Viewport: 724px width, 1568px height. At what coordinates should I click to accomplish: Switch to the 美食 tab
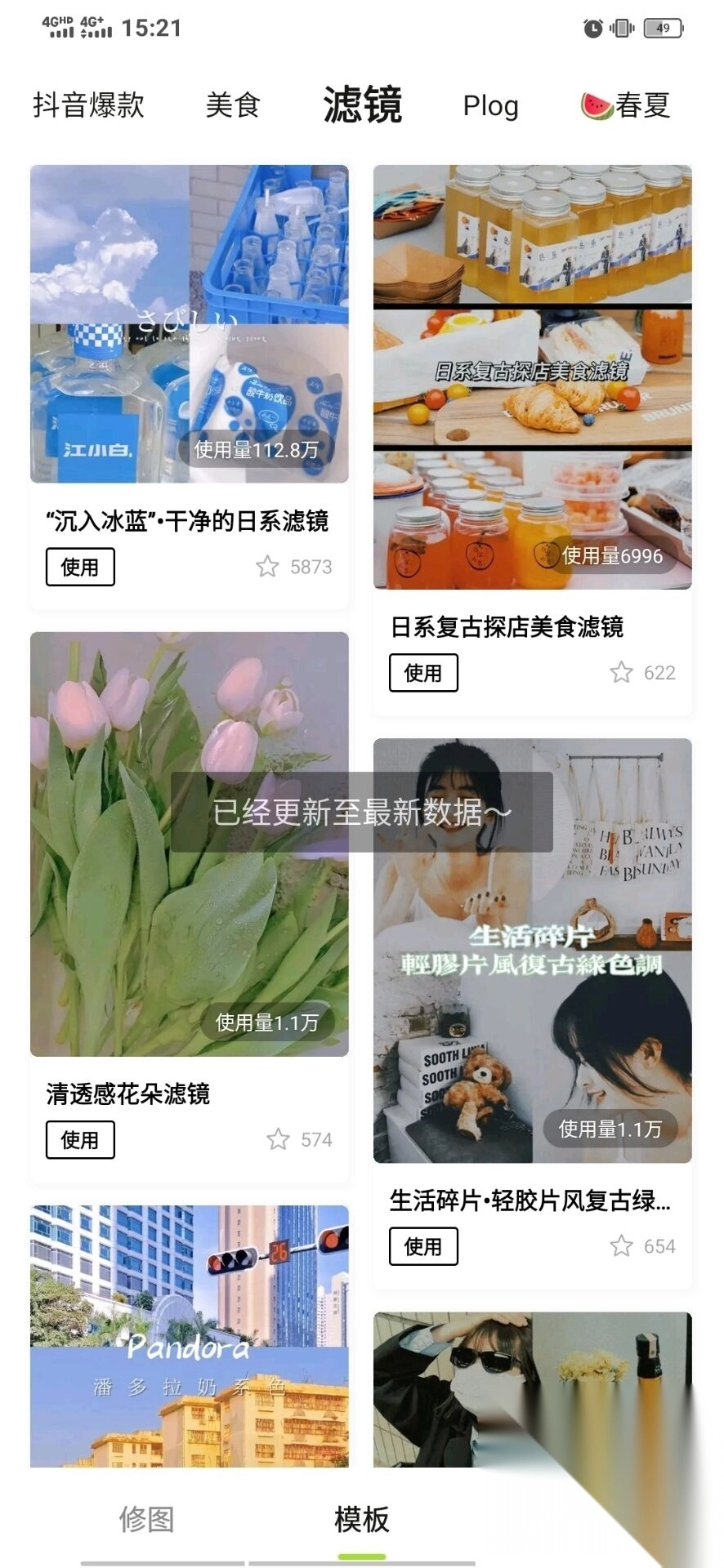(x=233, y=105)
